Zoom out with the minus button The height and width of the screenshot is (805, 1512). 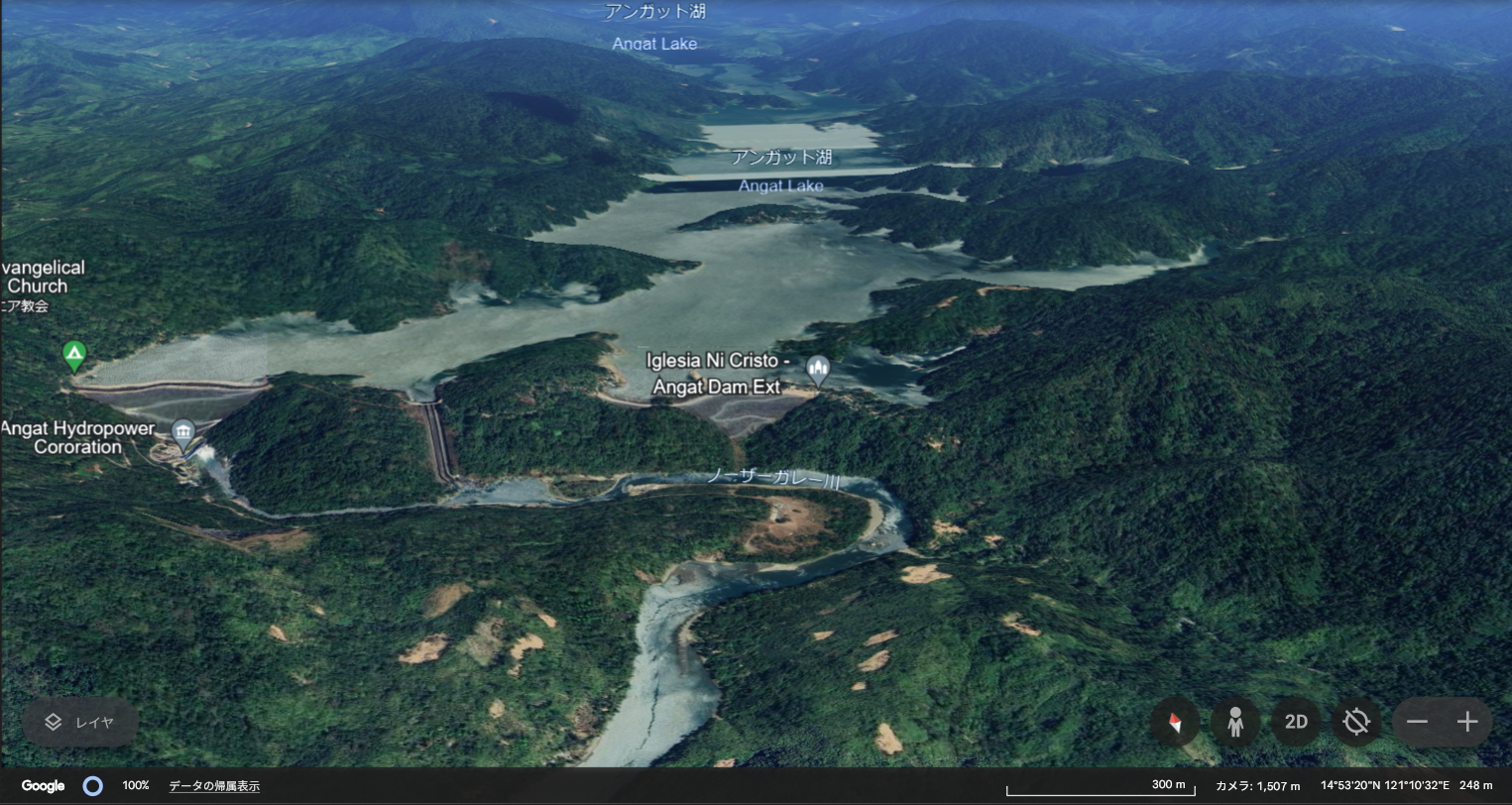[1418, 722]
